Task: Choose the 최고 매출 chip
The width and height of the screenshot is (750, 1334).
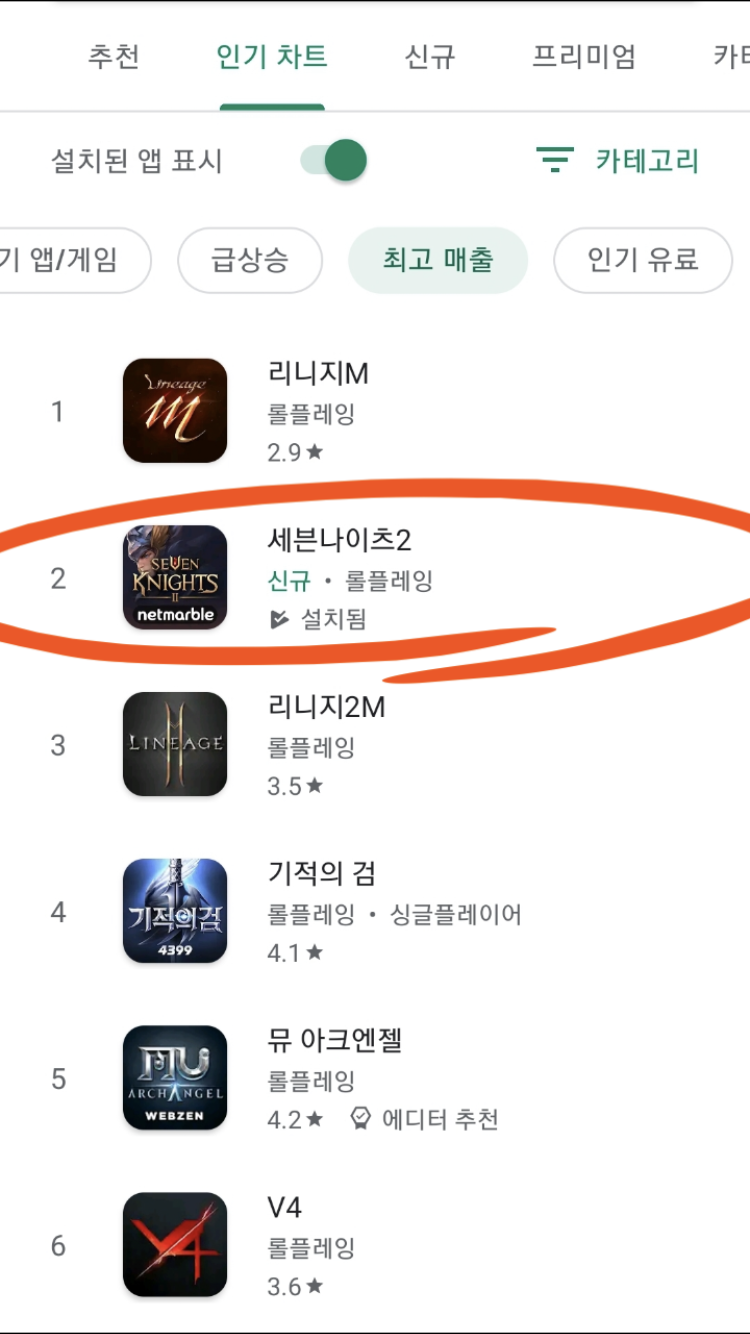Action: 437,261
